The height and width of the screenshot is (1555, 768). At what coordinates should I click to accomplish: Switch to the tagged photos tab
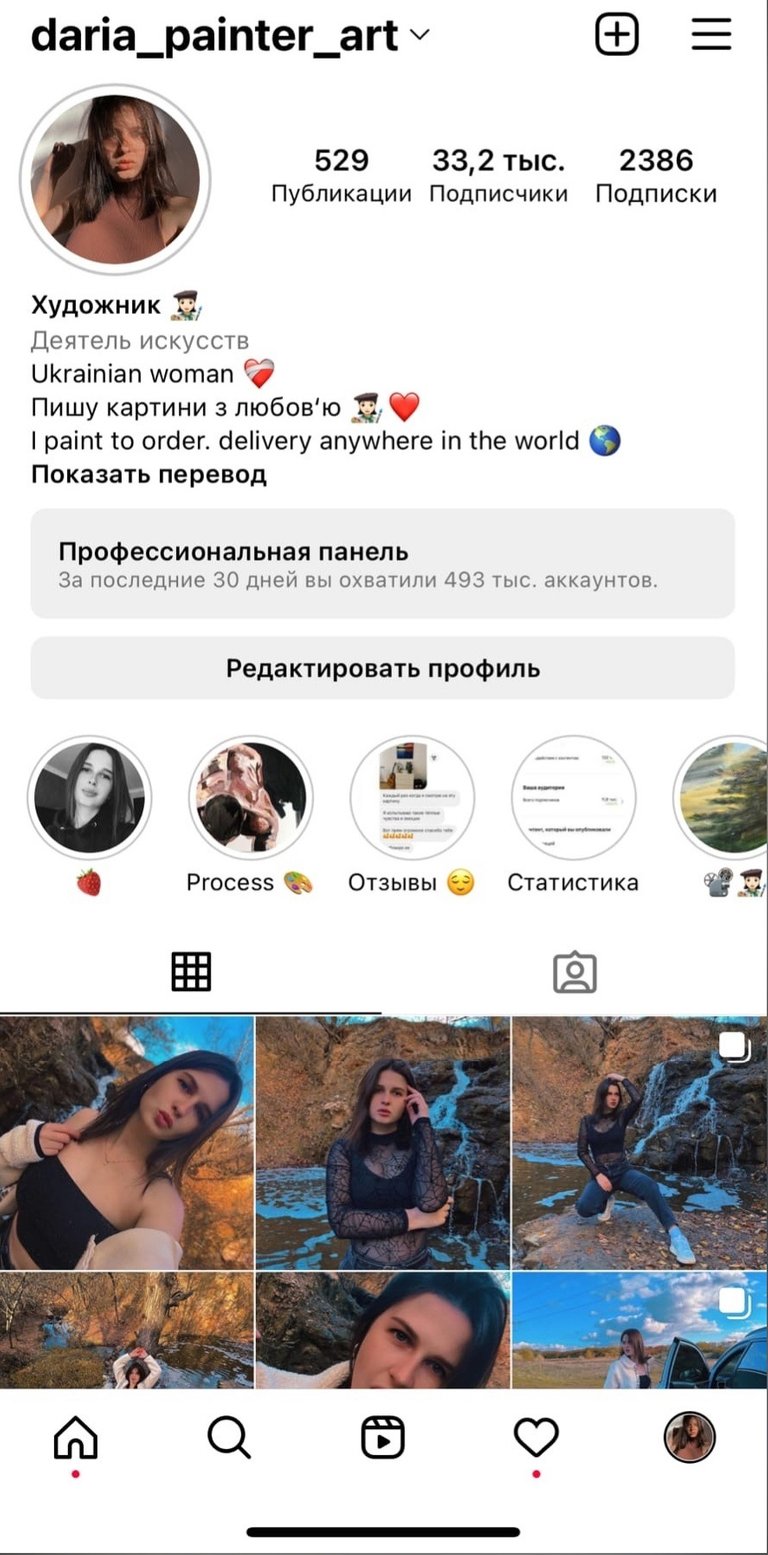tap(575, 972)
